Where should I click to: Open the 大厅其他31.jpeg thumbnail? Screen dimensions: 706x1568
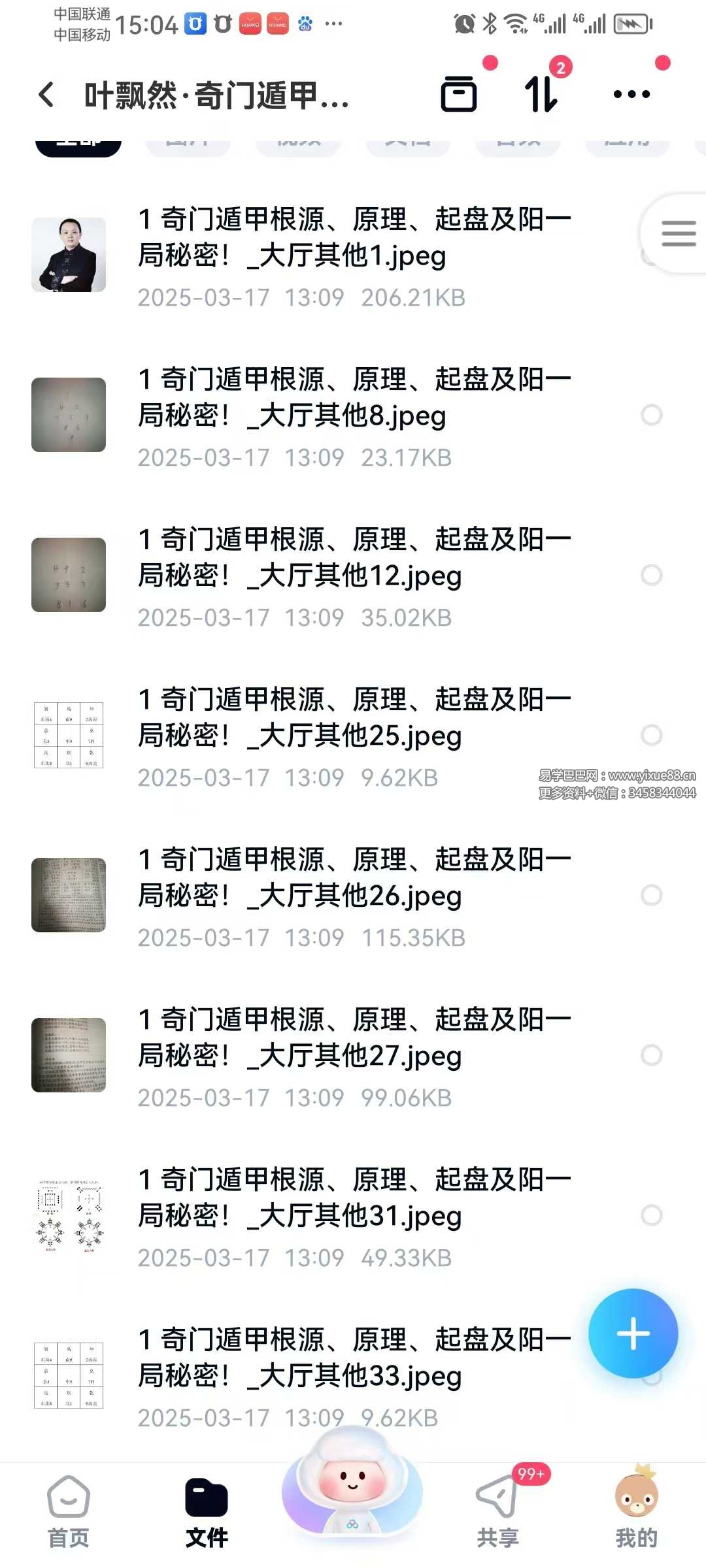click(x=69, y=1215)
